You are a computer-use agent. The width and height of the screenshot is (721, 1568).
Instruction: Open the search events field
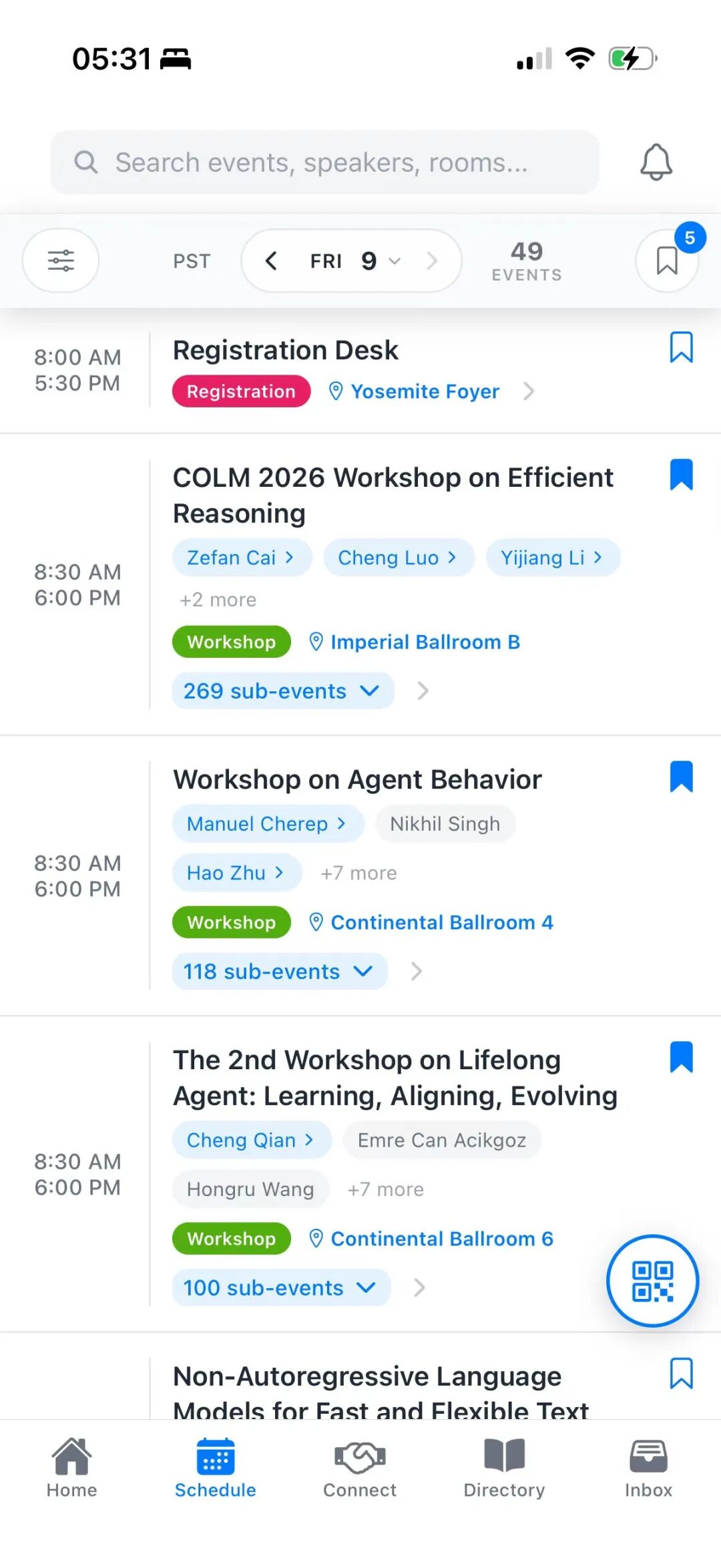pos(324,162)
